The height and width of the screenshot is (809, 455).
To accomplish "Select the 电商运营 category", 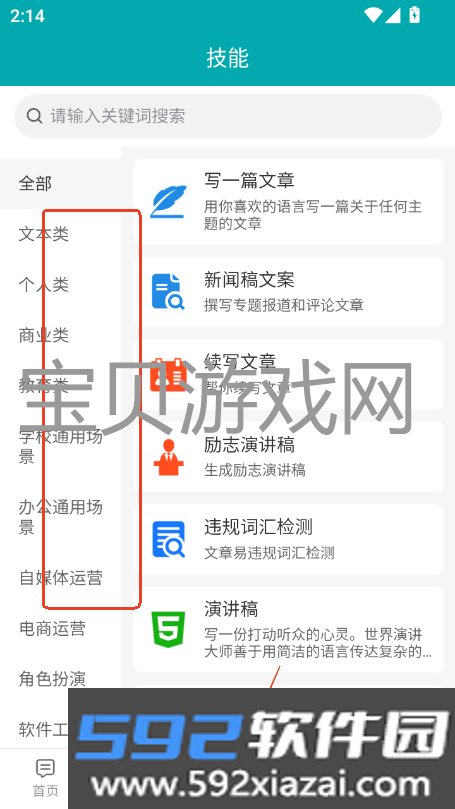I will coord(60,628).
